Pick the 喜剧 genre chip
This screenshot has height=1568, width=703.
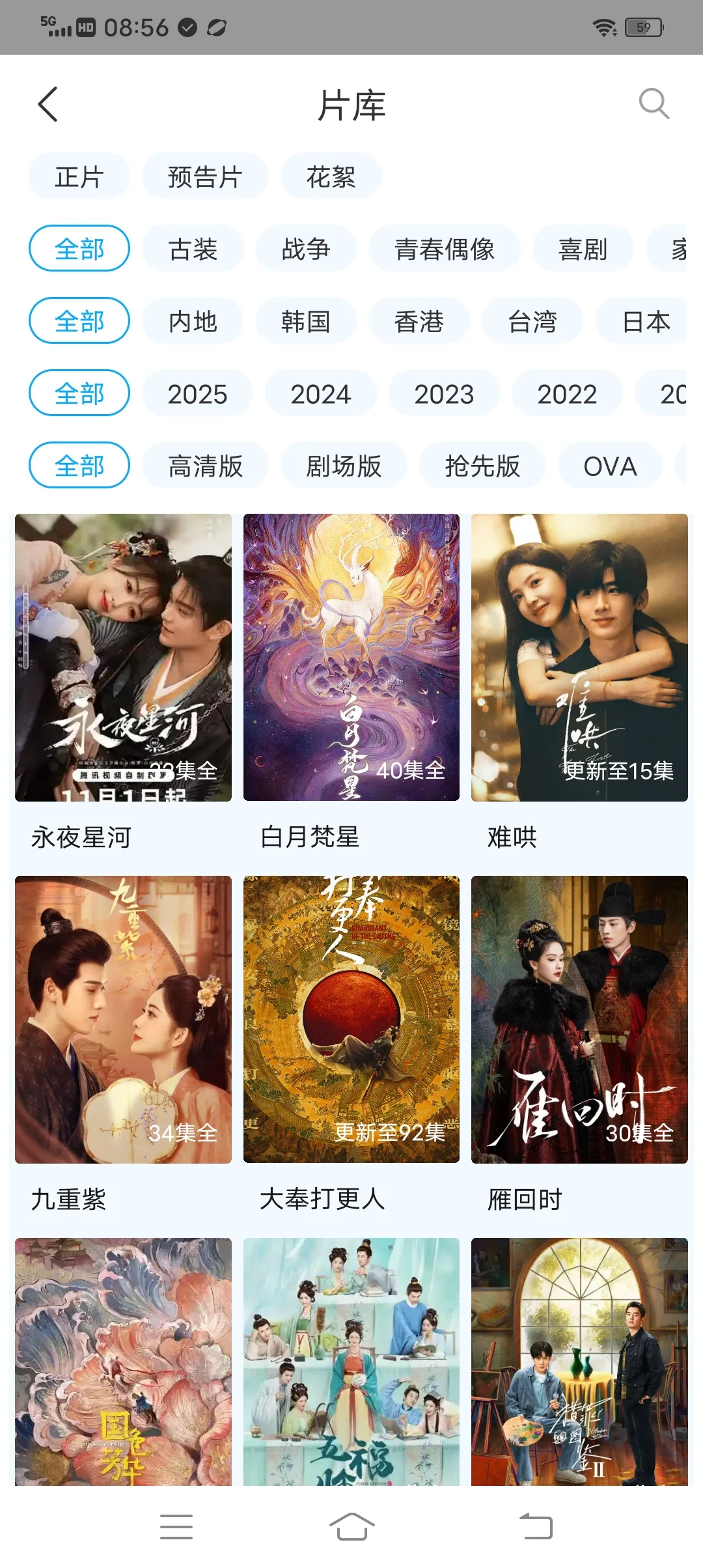click(x=583, y=249)
